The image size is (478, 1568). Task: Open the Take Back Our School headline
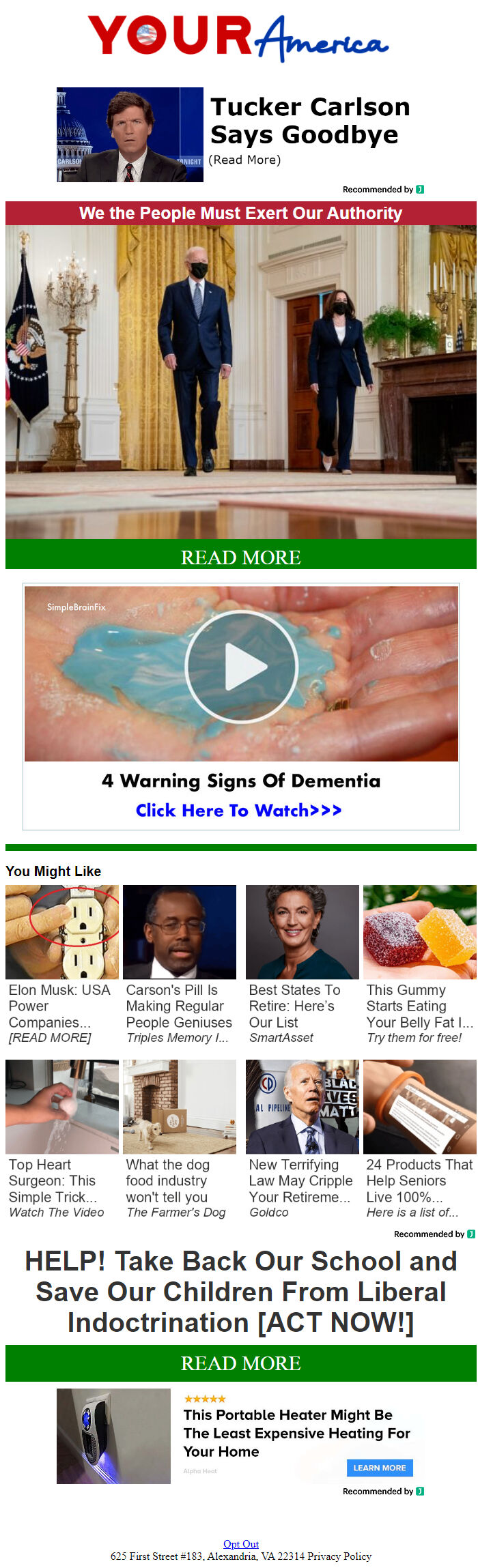click(240, 1291)
